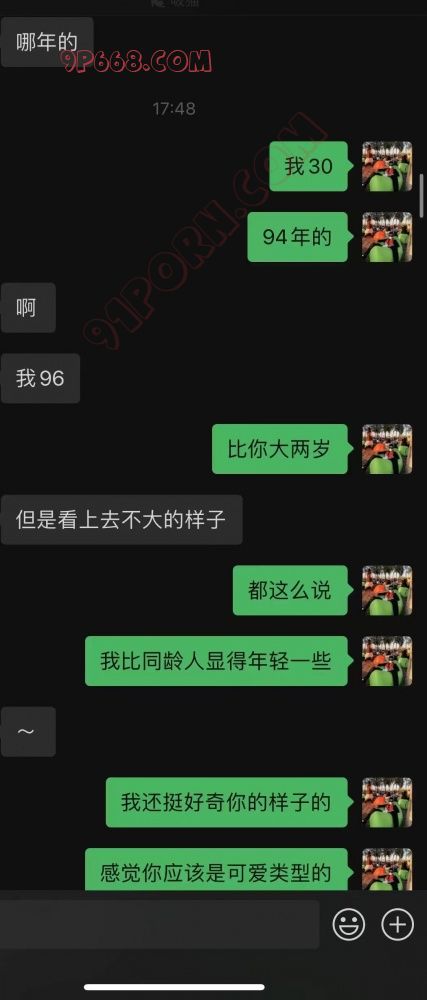This screenshot has height=1000, width=427.
Task: Tap the message input field
Action: click(159, 924)
